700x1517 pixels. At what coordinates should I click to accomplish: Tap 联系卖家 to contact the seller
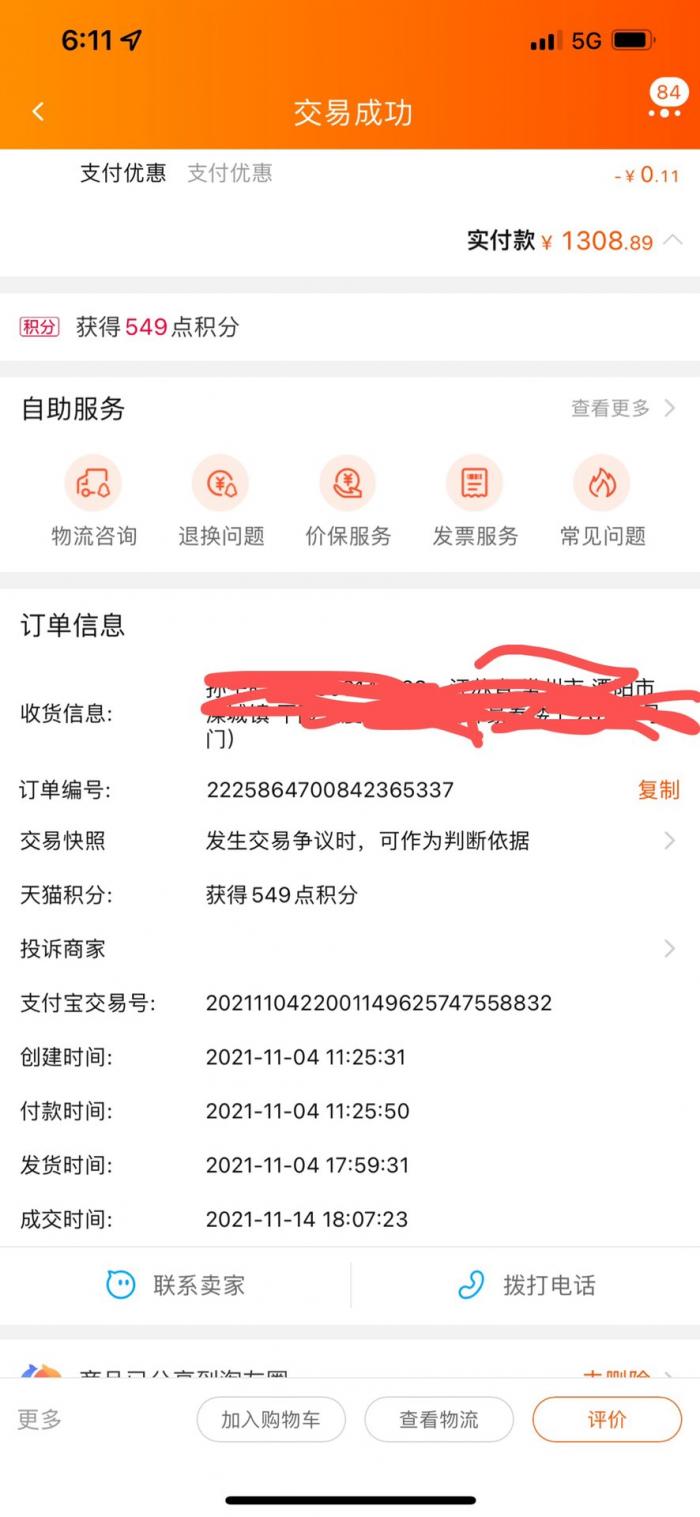click(x=176, y=1285)
